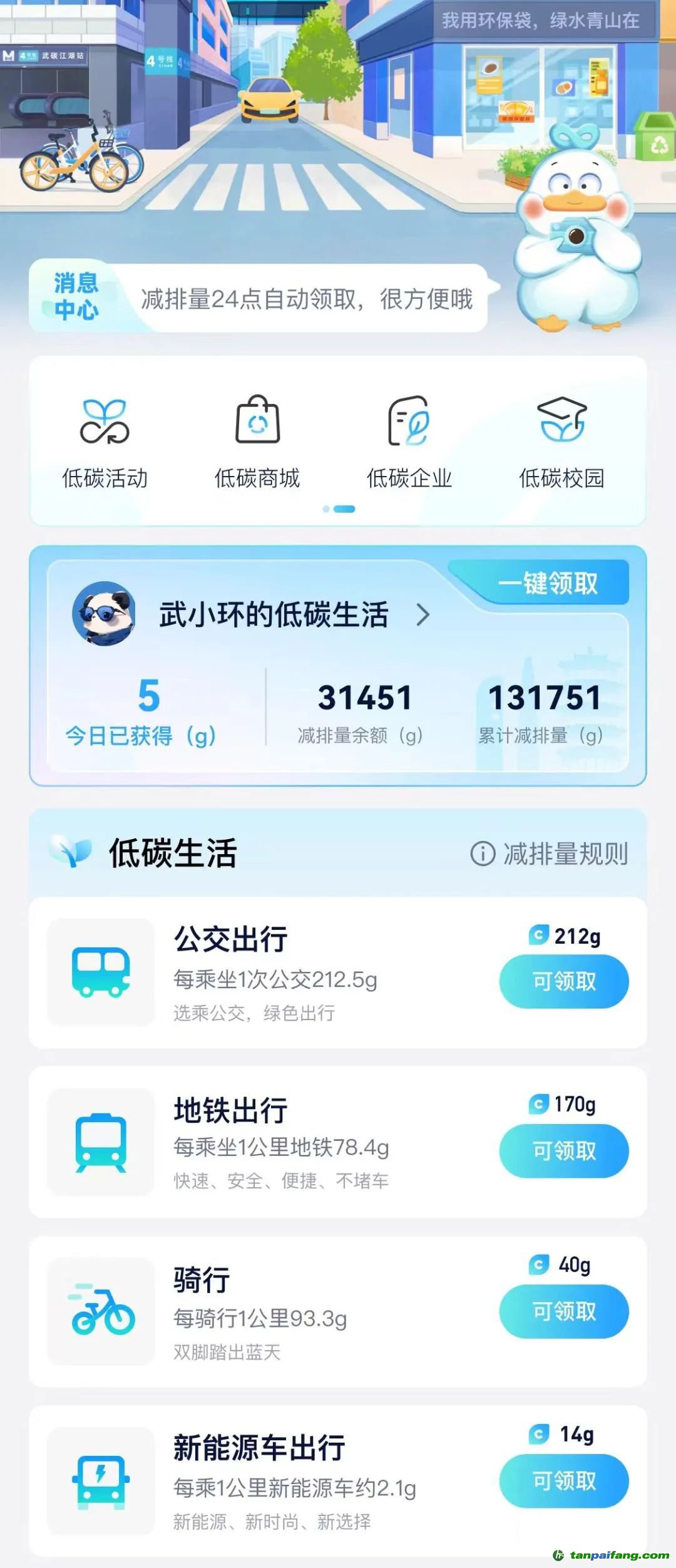
Task: Claim 14g for 新能源车出行
Action: (x=563, y=1481)
